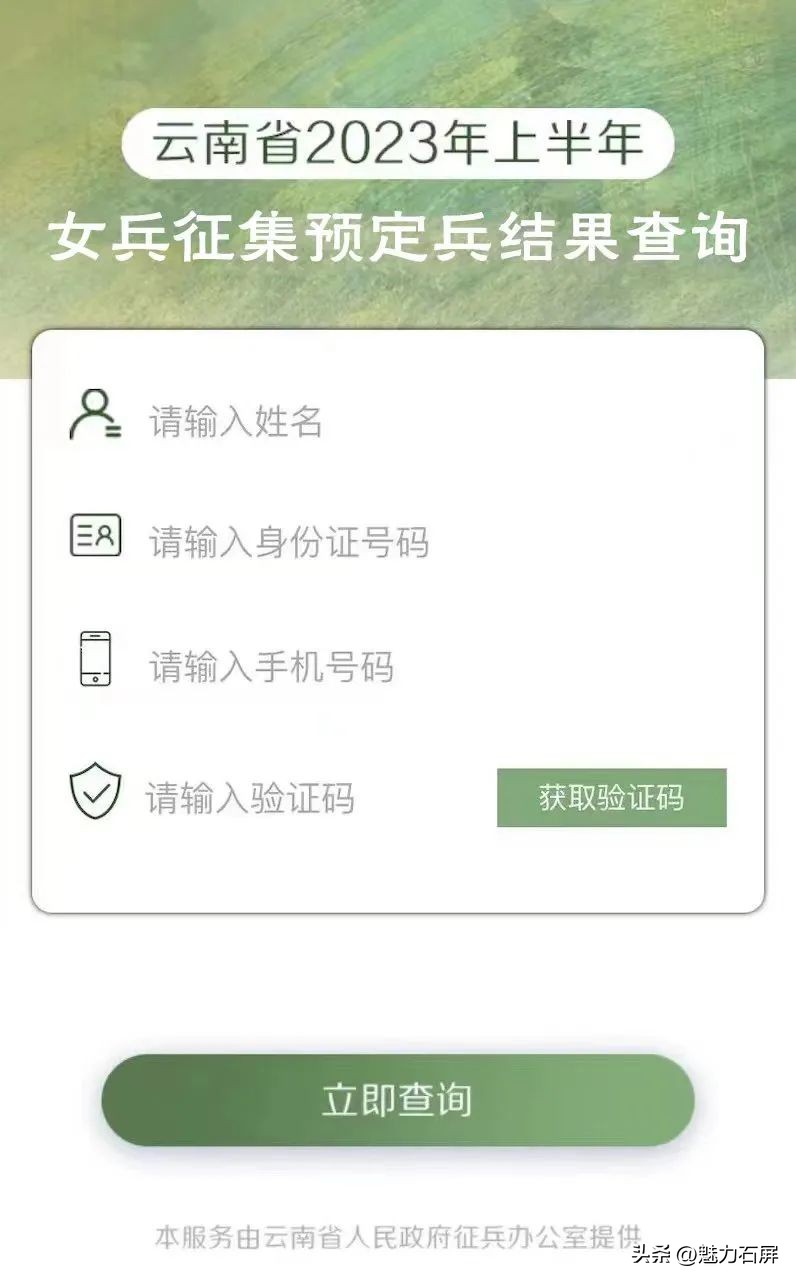The width and height of the screenshot is (796, 1282).
Task: Click the security shield icon for the captcha row
Action: 96,795
